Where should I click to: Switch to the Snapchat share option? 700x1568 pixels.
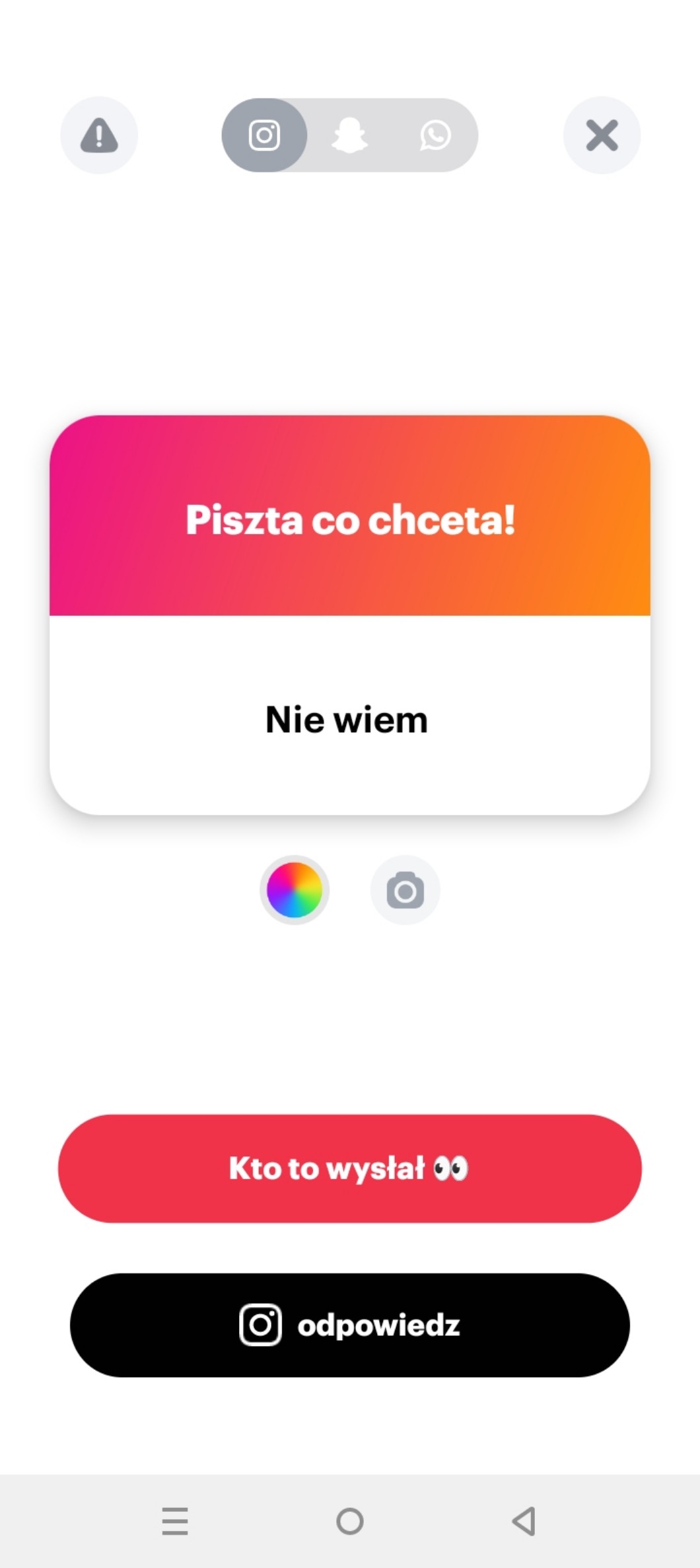349,135
